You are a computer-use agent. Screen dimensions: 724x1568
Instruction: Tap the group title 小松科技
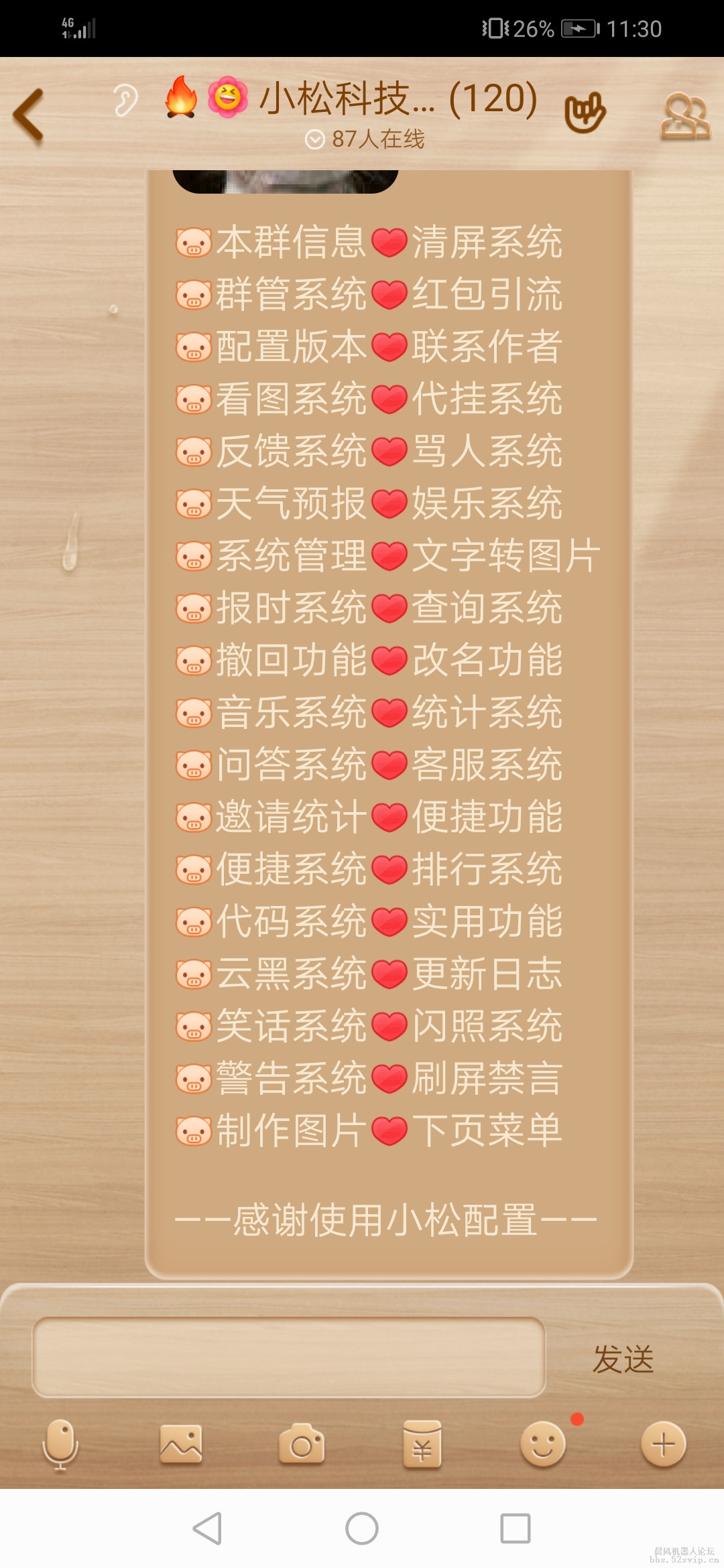point(342,101)
